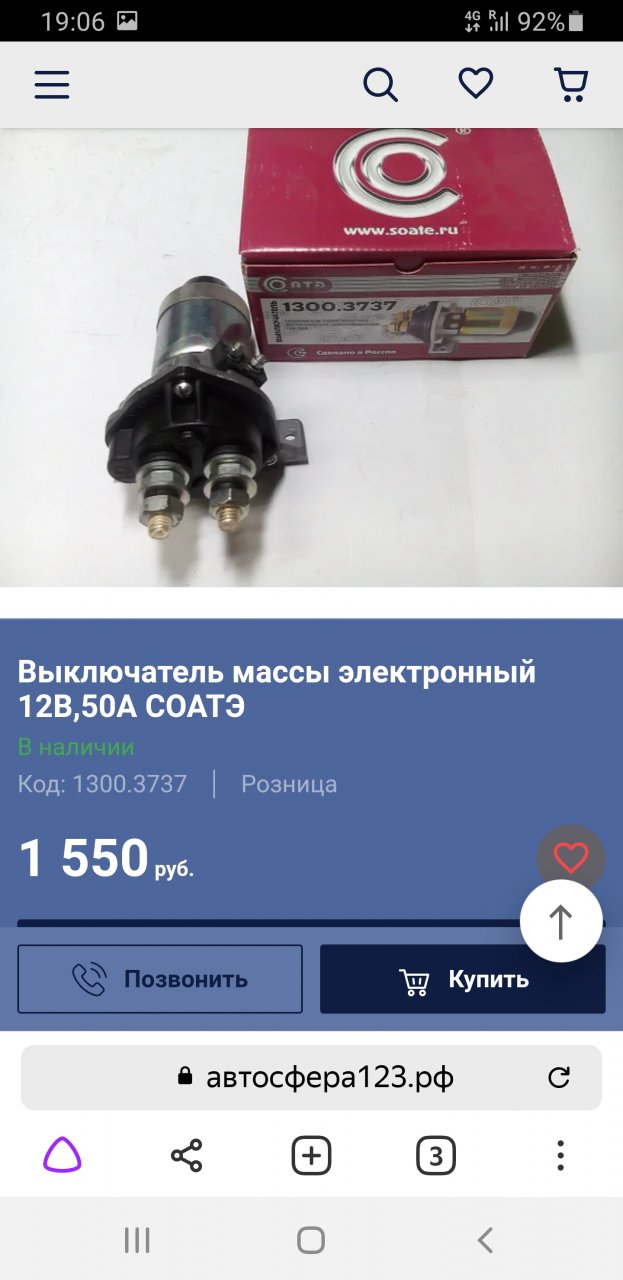Share this page
The image size is (623, 1280).
(186, 1156)
